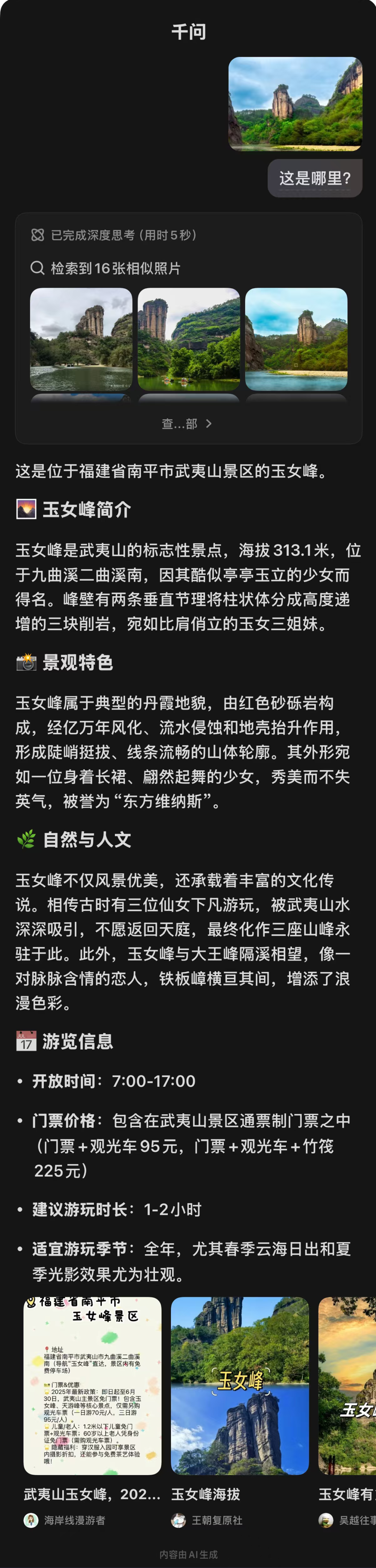Open the second similar photo result
The image size is (376, 1568).
click(x=188, y=339)
